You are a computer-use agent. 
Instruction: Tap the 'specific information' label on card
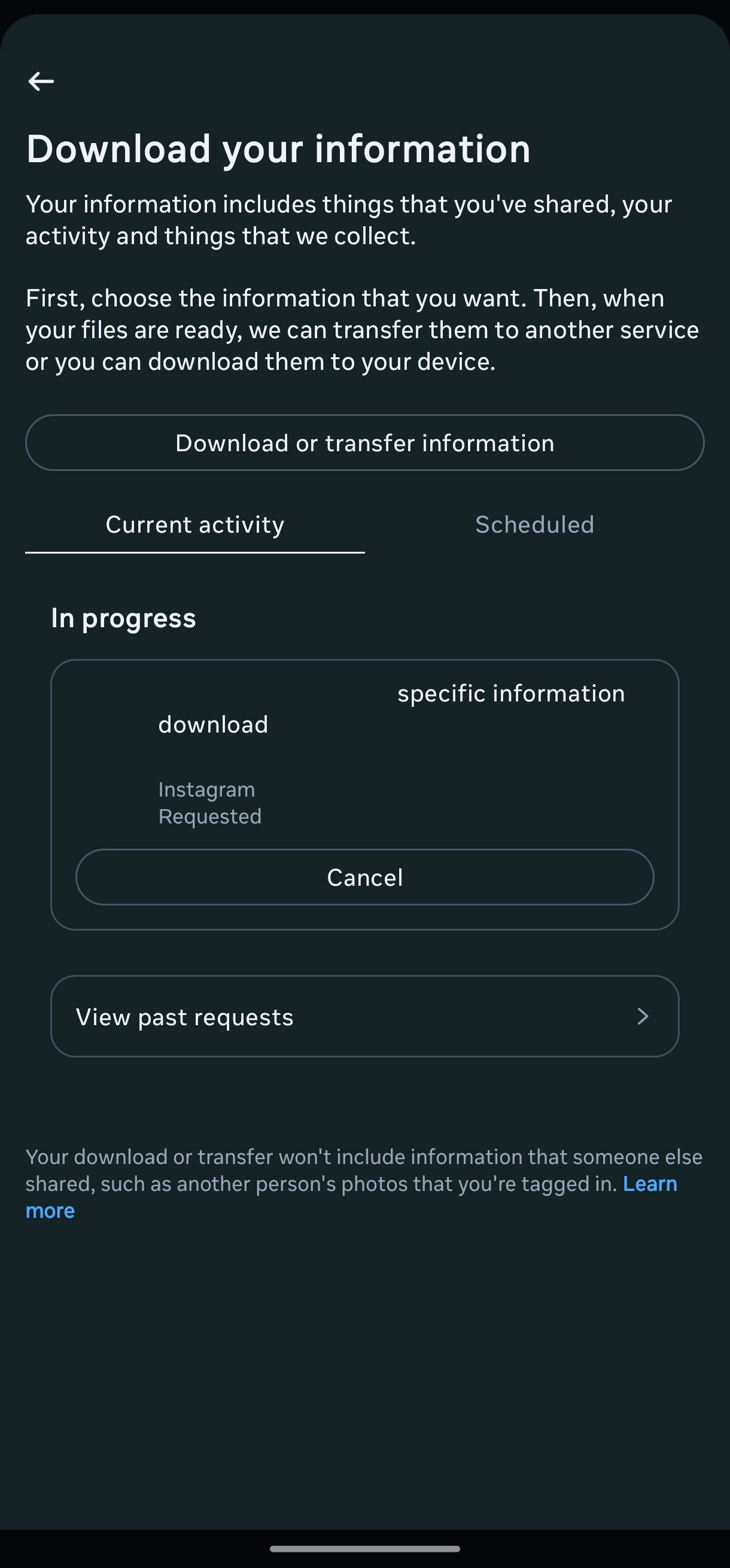(x=510, y=692)
